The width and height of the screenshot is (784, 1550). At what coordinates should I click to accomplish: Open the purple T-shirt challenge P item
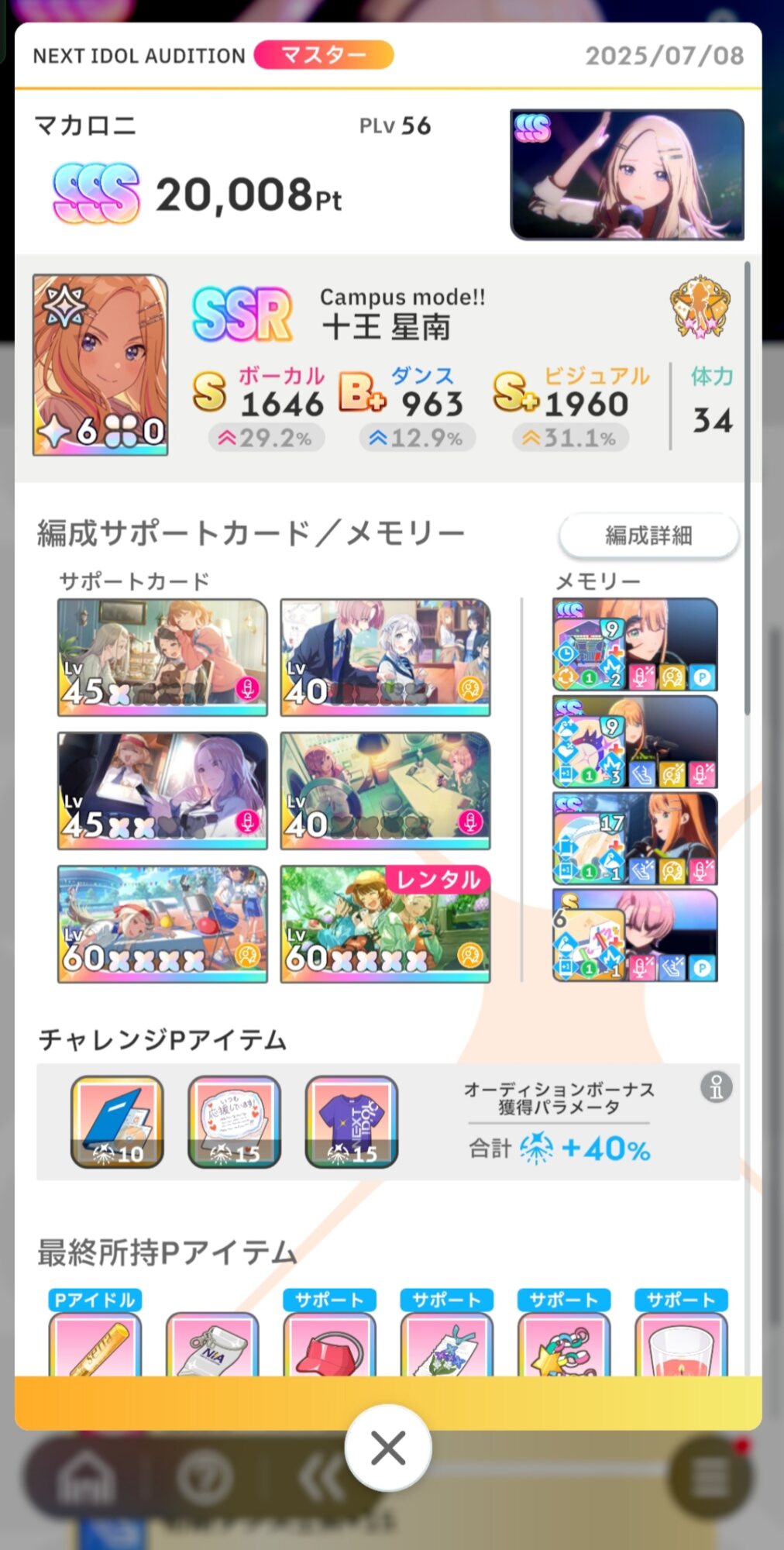tap(351, 1121)
